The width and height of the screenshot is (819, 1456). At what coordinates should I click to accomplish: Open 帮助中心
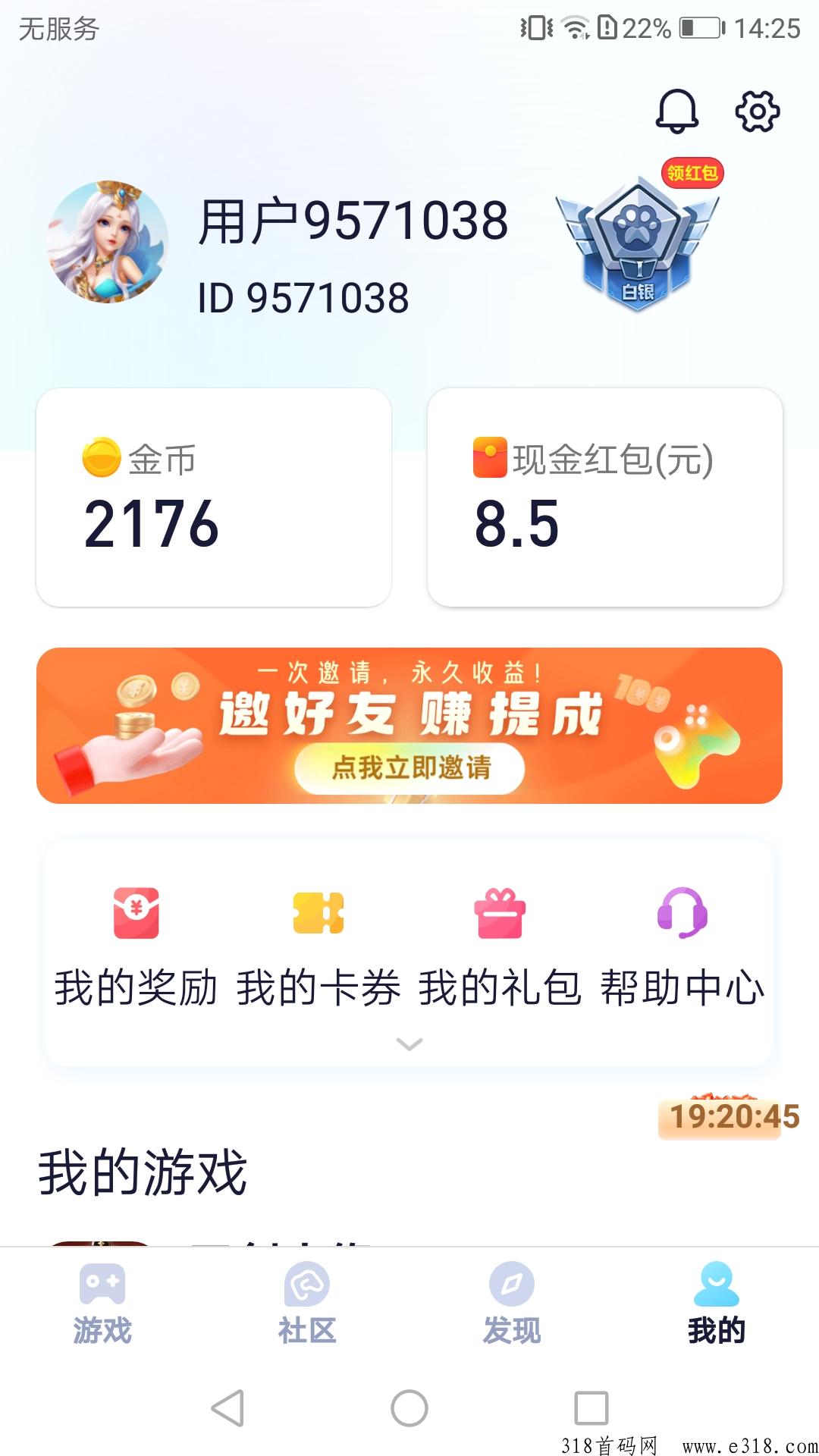tap(682, 948)
